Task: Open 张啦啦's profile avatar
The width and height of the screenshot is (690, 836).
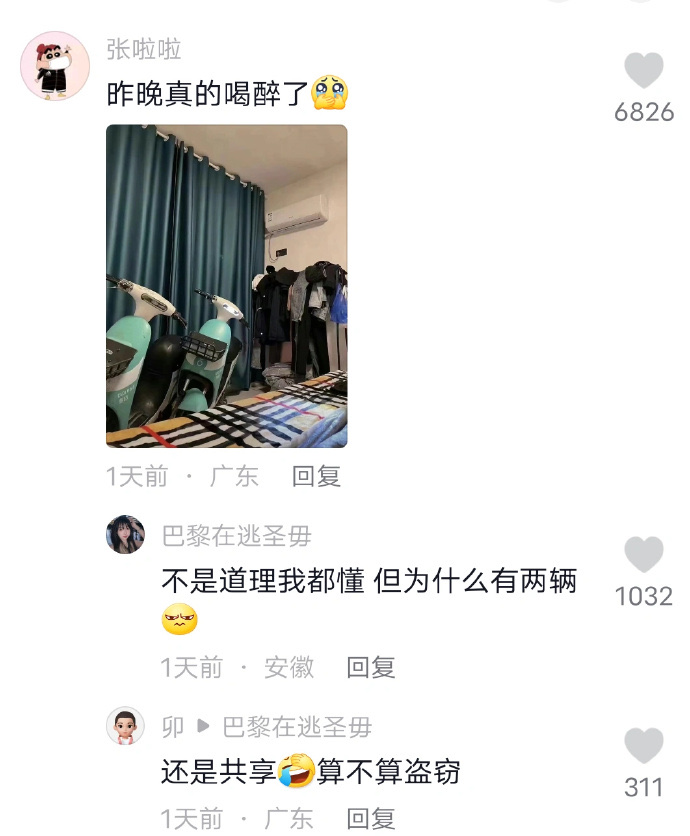Action: coord(55,66)
